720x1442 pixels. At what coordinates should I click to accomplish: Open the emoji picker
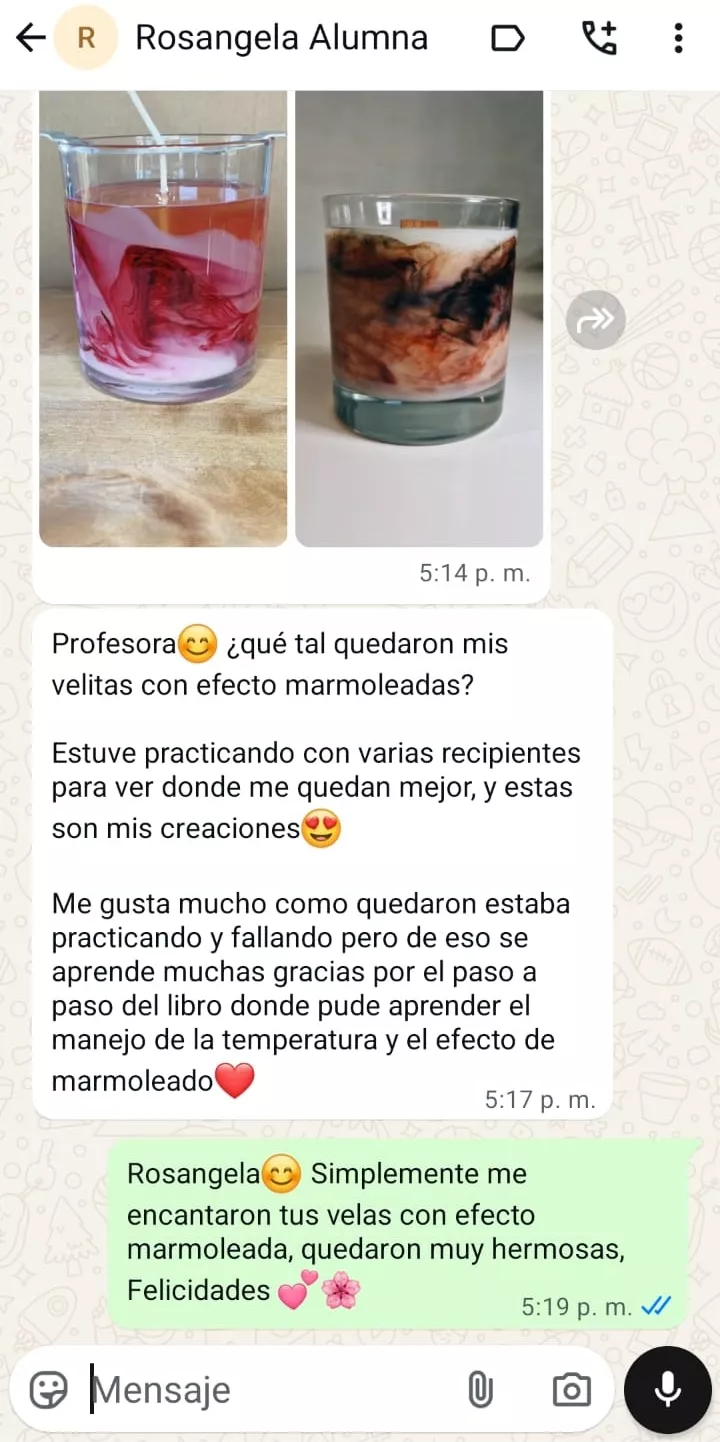pyautogui.click(x=48, y=1389)
